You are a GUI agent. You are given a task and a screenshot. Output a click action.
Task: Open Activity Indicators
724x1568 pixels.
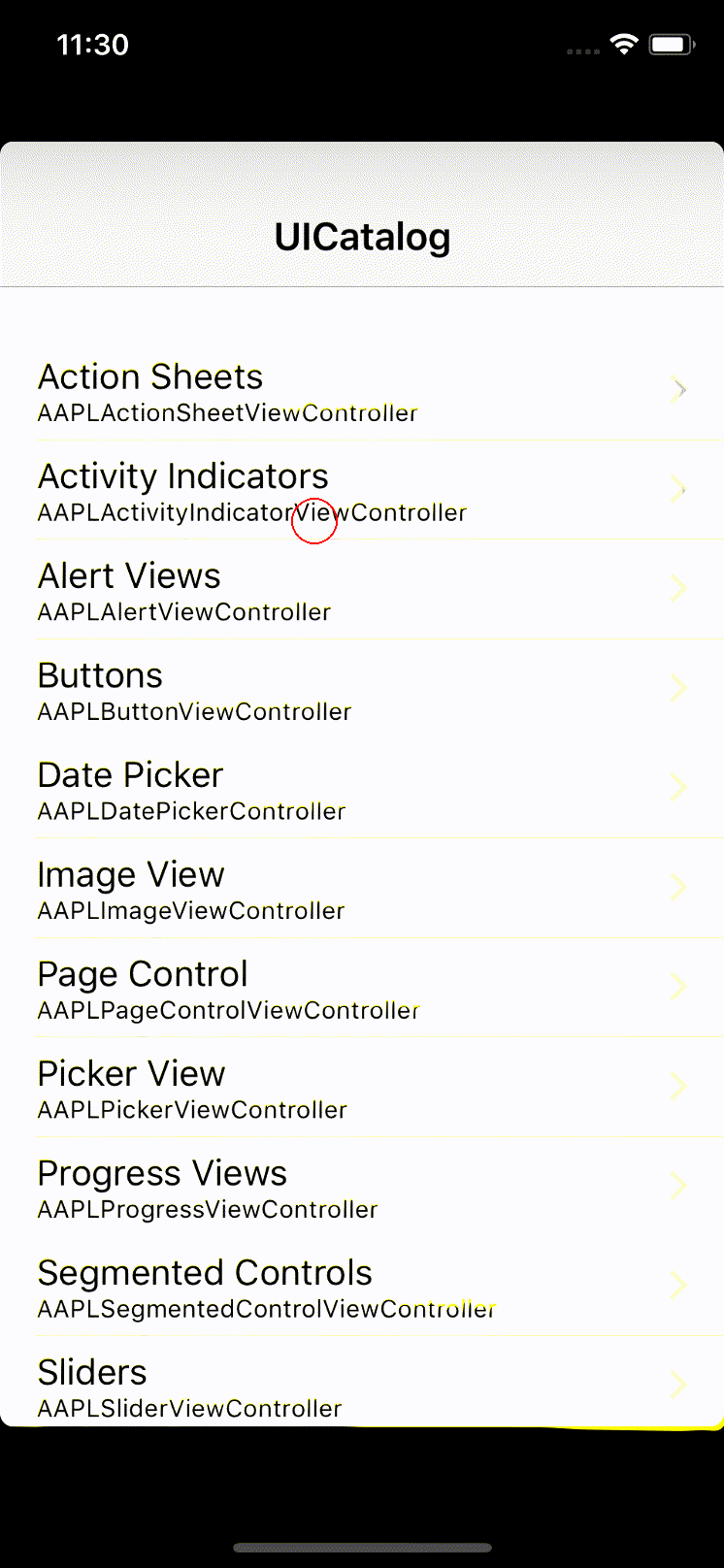[x=362, y=490]
